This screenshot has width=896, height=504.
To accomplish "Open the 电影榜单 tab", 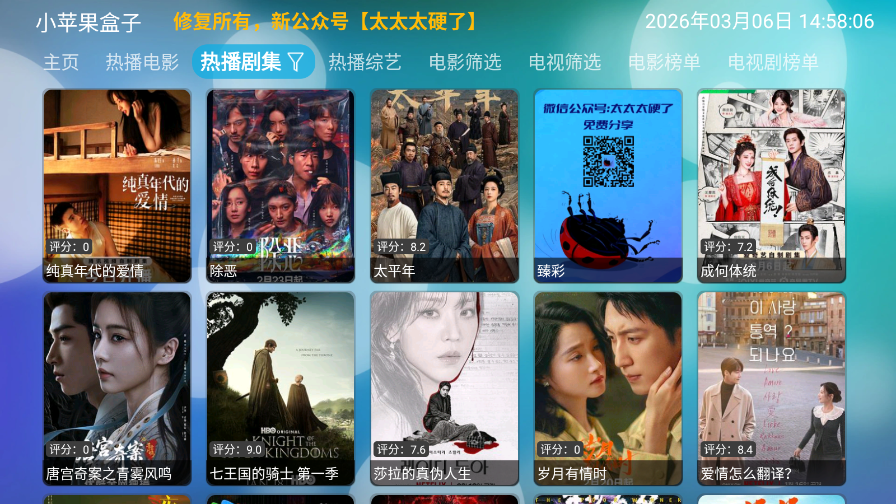I will tap(664, 62).
